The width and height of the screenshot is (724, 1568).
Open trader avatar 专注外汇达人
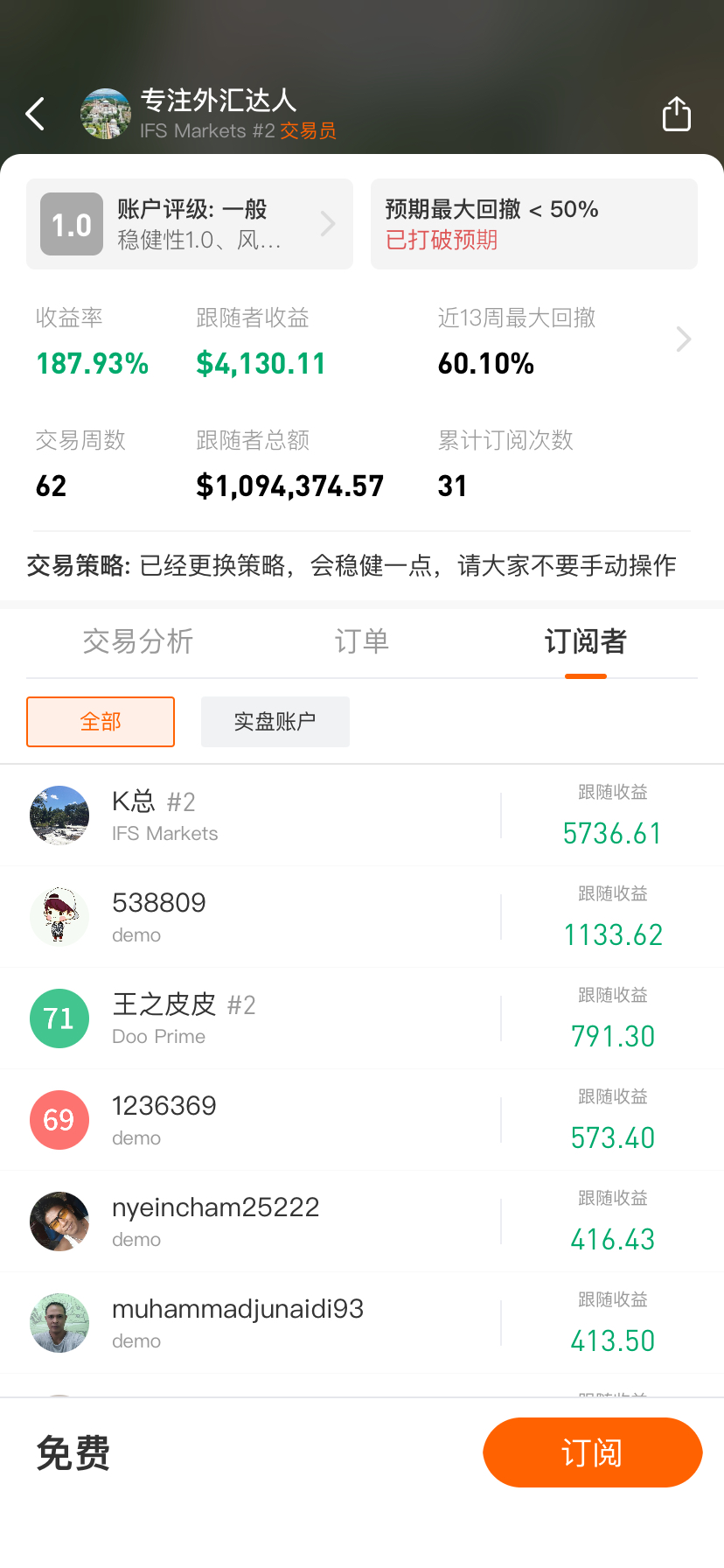106,114
